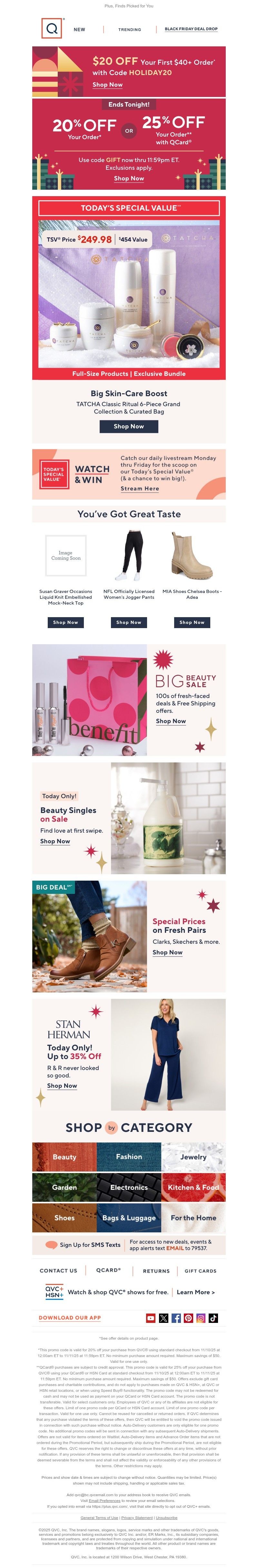Screen dimensions: 258x1568
Task: Shop Now for MIA Shoes Chelsea Boots
Action: coord(192,622)
